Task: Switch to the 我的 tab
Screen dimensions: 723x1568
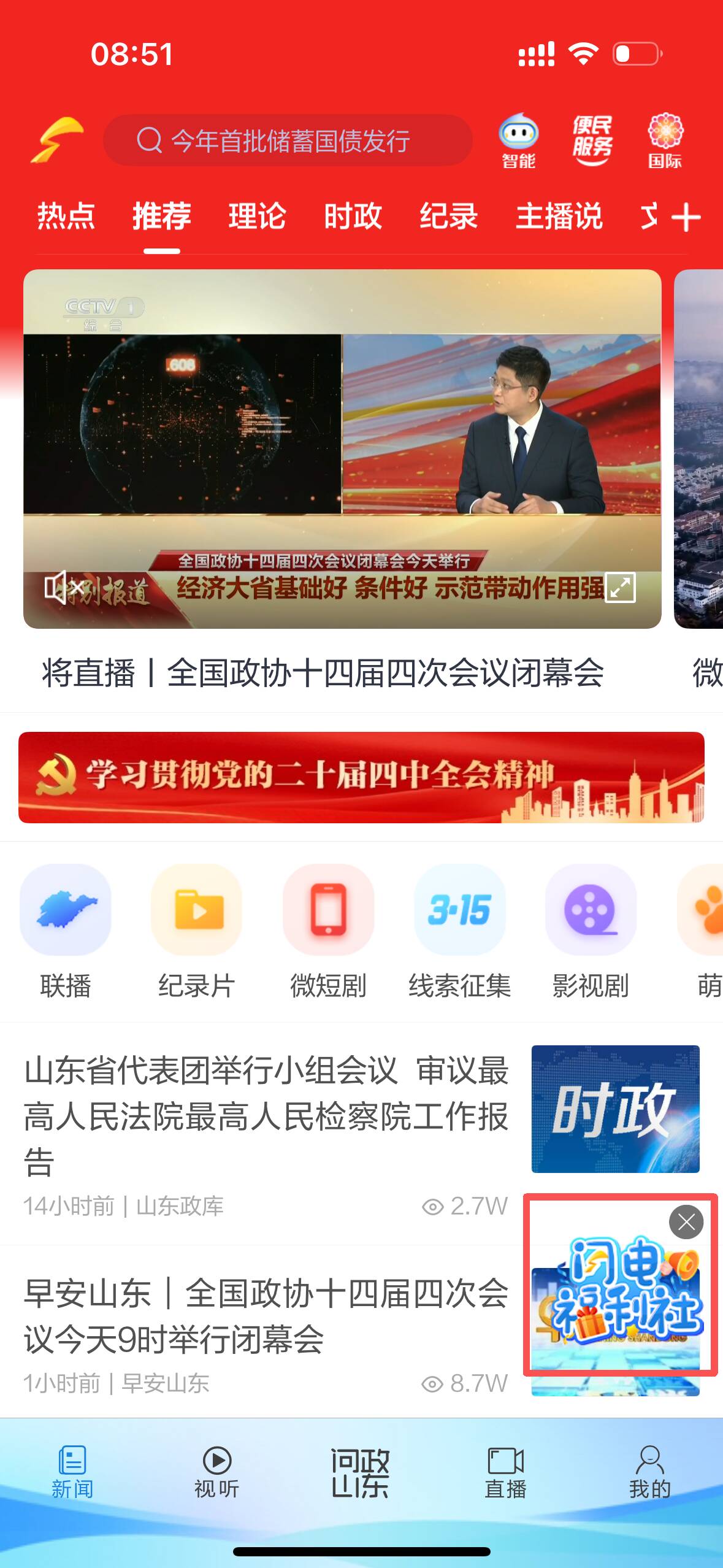Action: click(649, 1472)
